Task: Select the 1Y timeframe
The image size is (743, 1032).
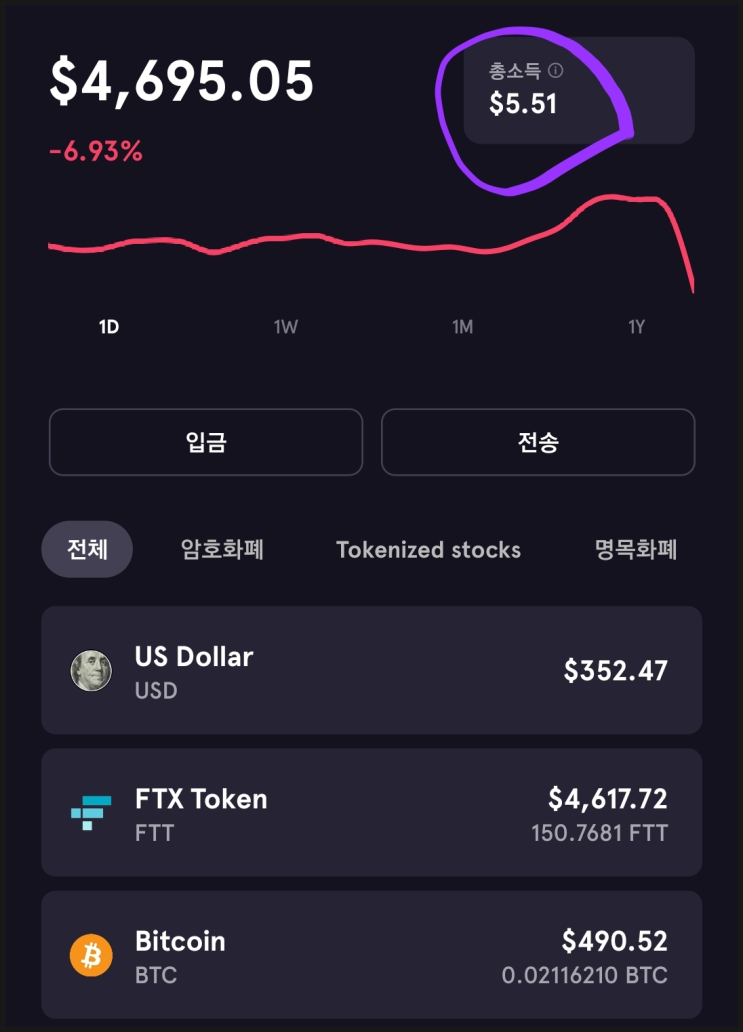Action: point(637,327)
